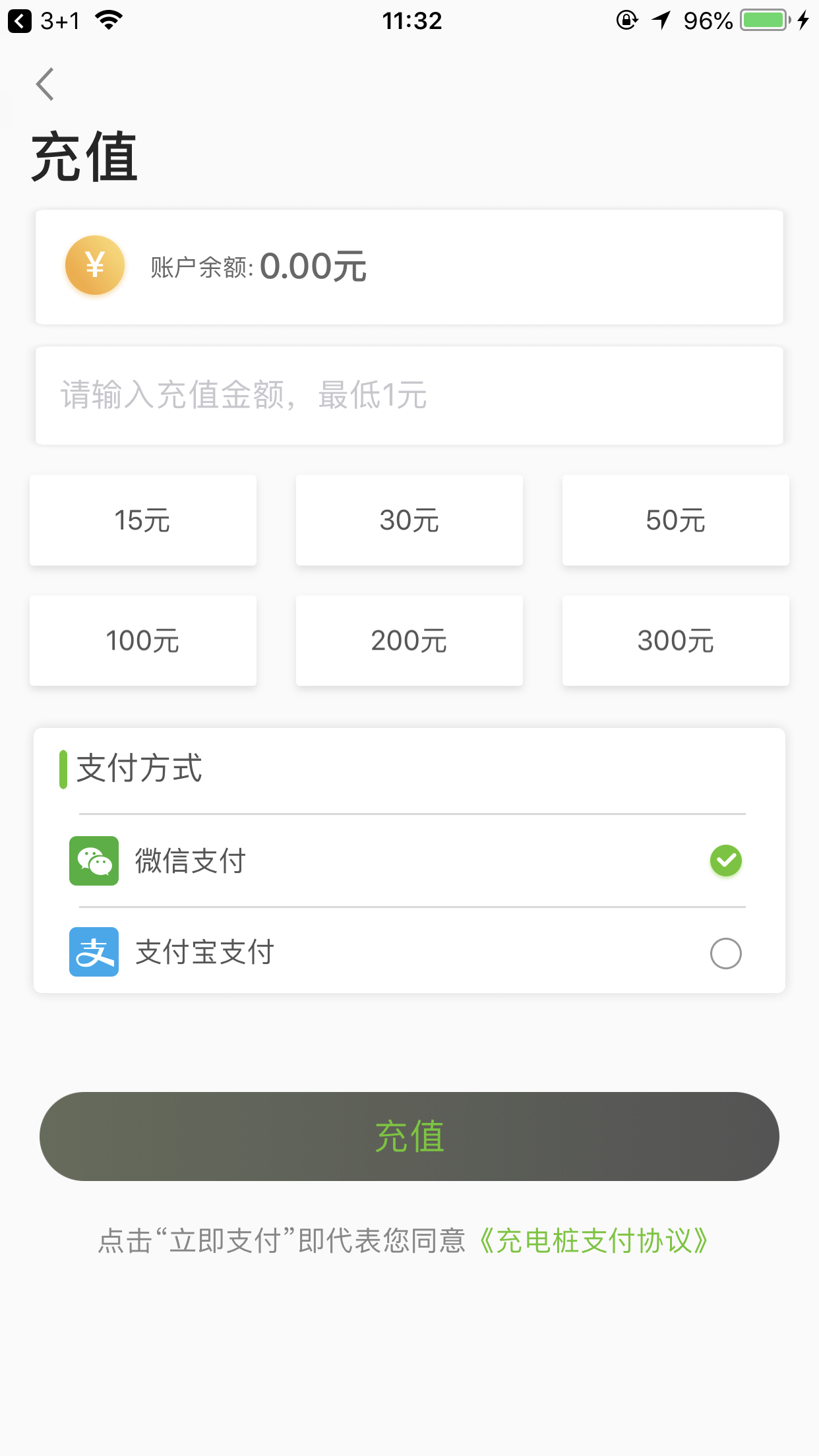Choose the 200元 recharge option

409,640
